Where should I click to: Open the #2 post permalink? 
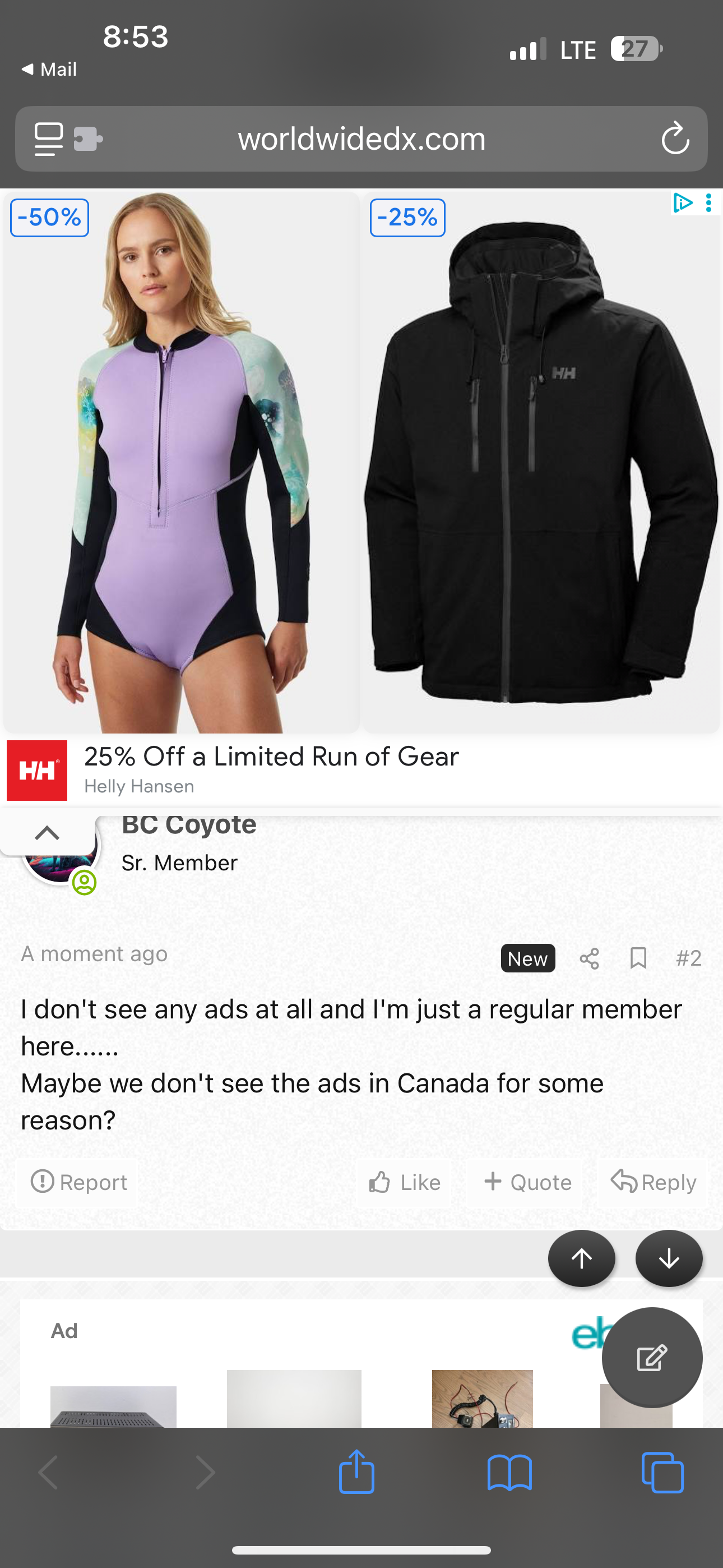pyautogui.click(x=688, y=959)
